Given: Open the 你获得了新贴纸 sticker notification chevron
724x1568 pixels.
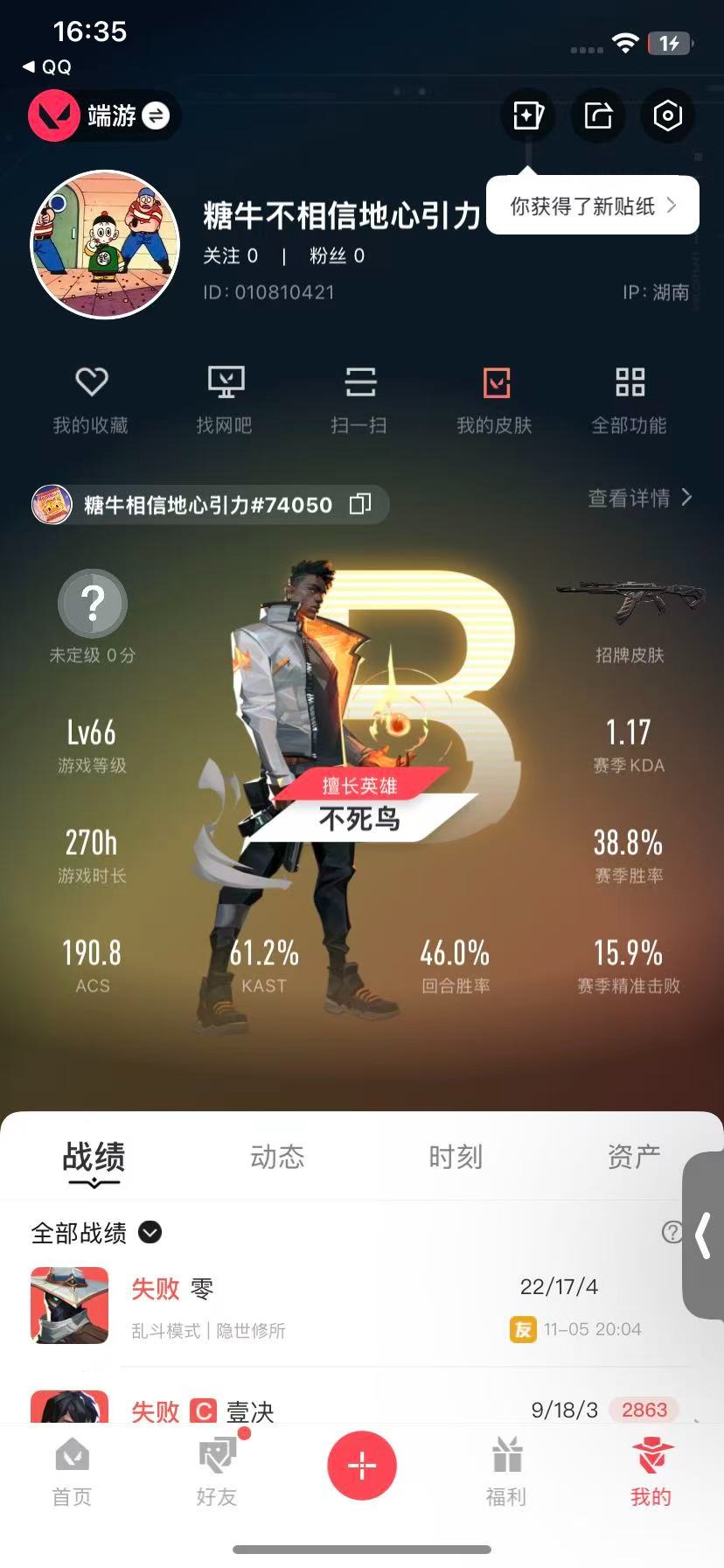Looking at the screenshot, I should (672, 205).
